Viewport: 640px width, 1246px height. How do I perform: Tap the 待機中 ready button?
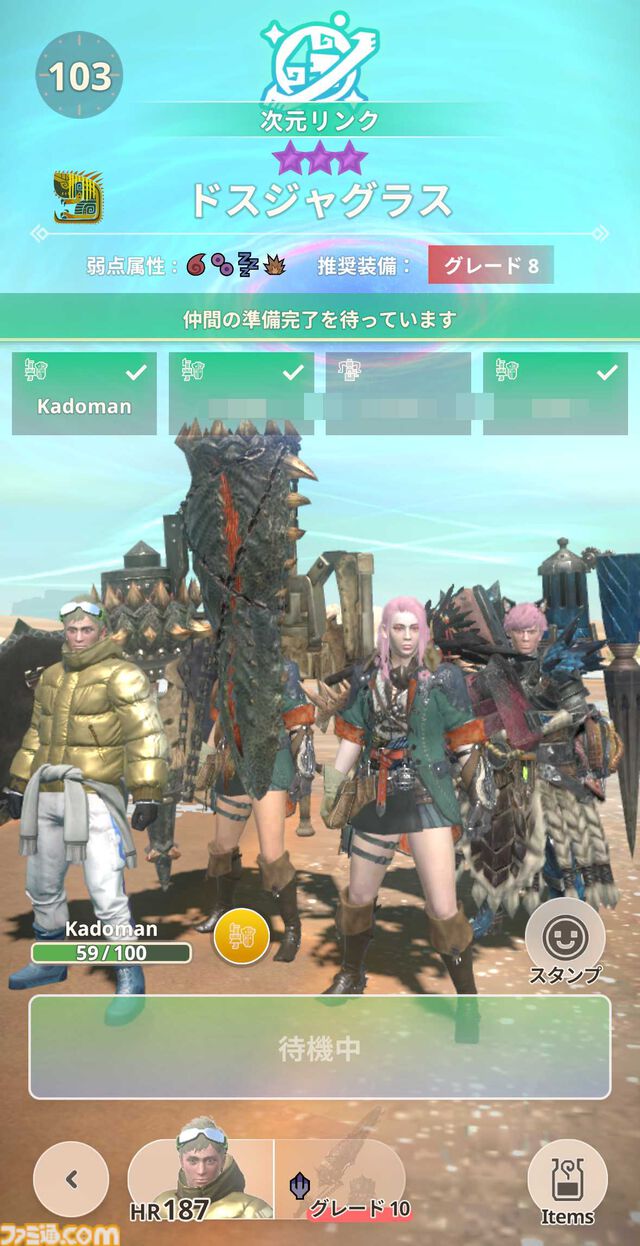(x=319, y=1048)
